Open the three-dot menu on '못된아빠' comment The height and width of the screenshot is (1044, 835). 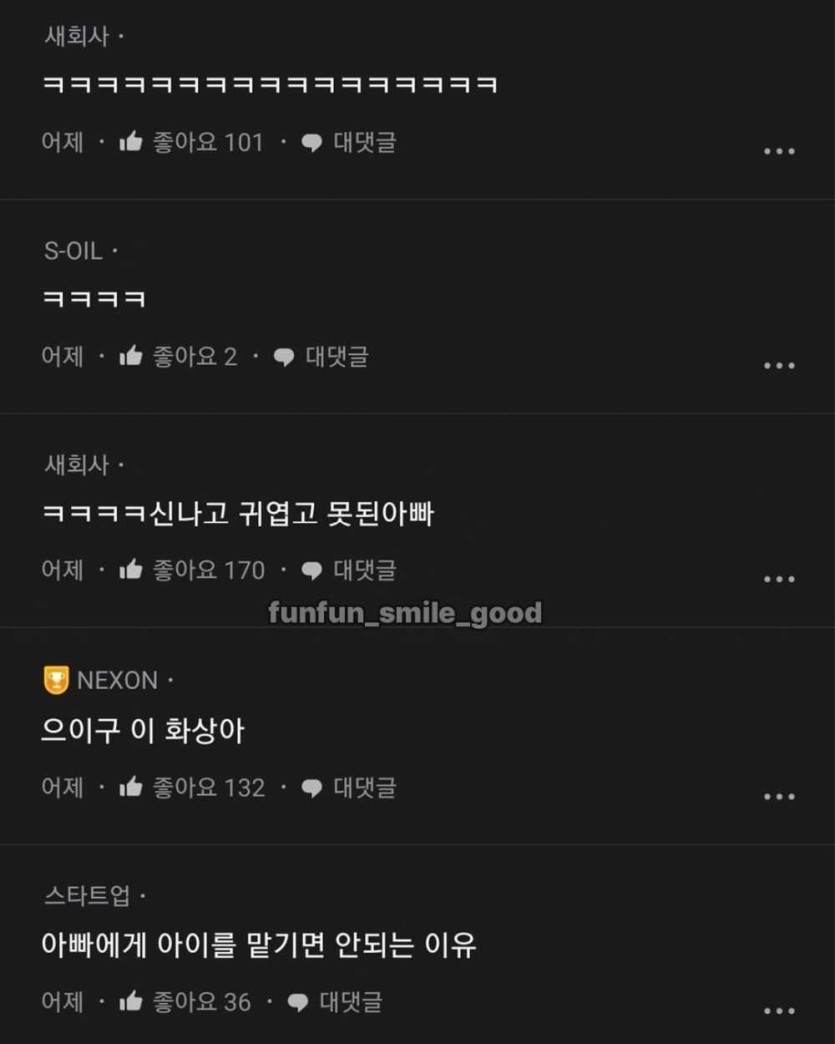tap(779, 579)
